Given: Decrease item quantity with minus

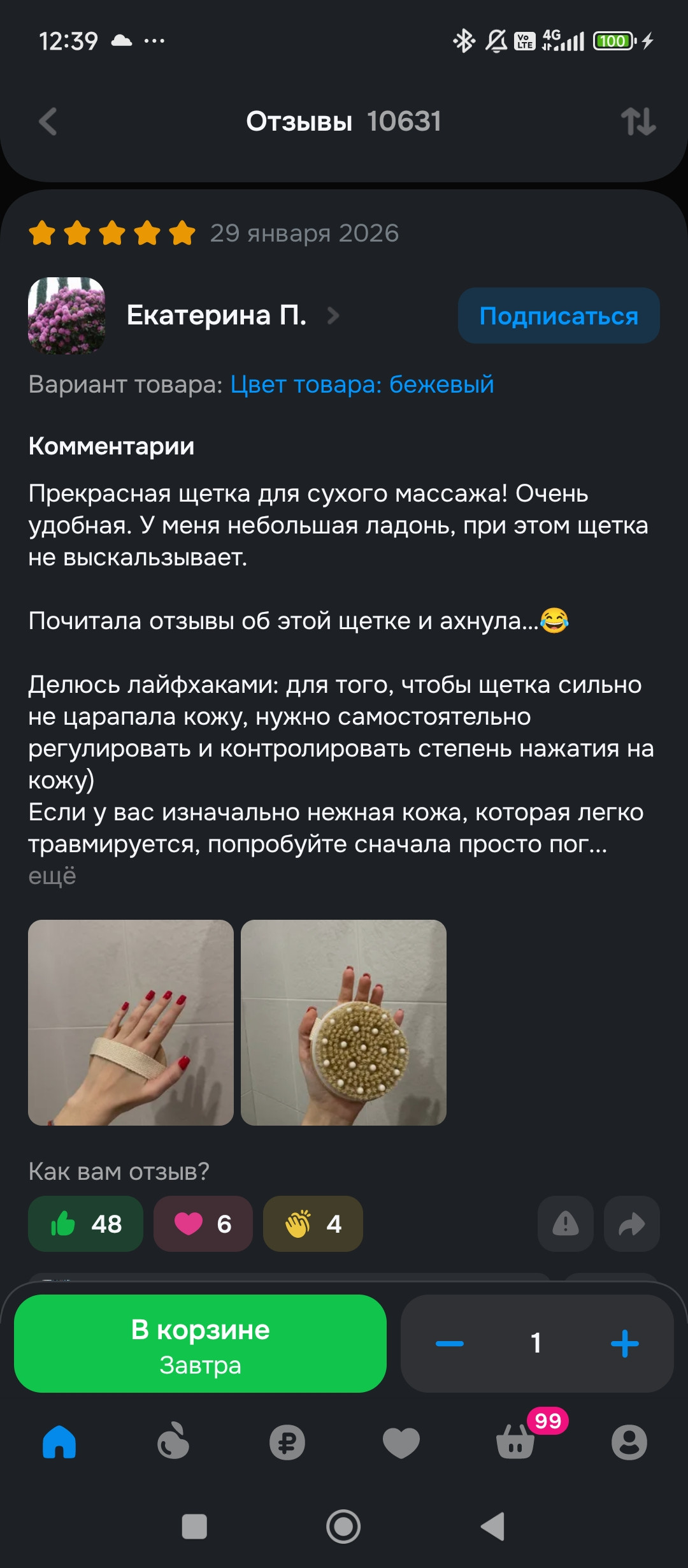Looking at the screenshot, I should click(450, 1344).
